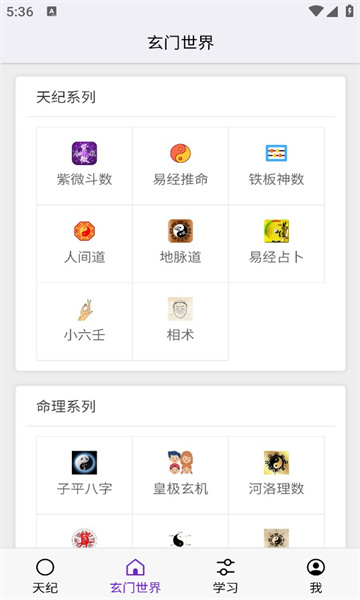Select the 易经推命 tile
This screenshot has height=600, width=360.
click(x=181, y=166)
